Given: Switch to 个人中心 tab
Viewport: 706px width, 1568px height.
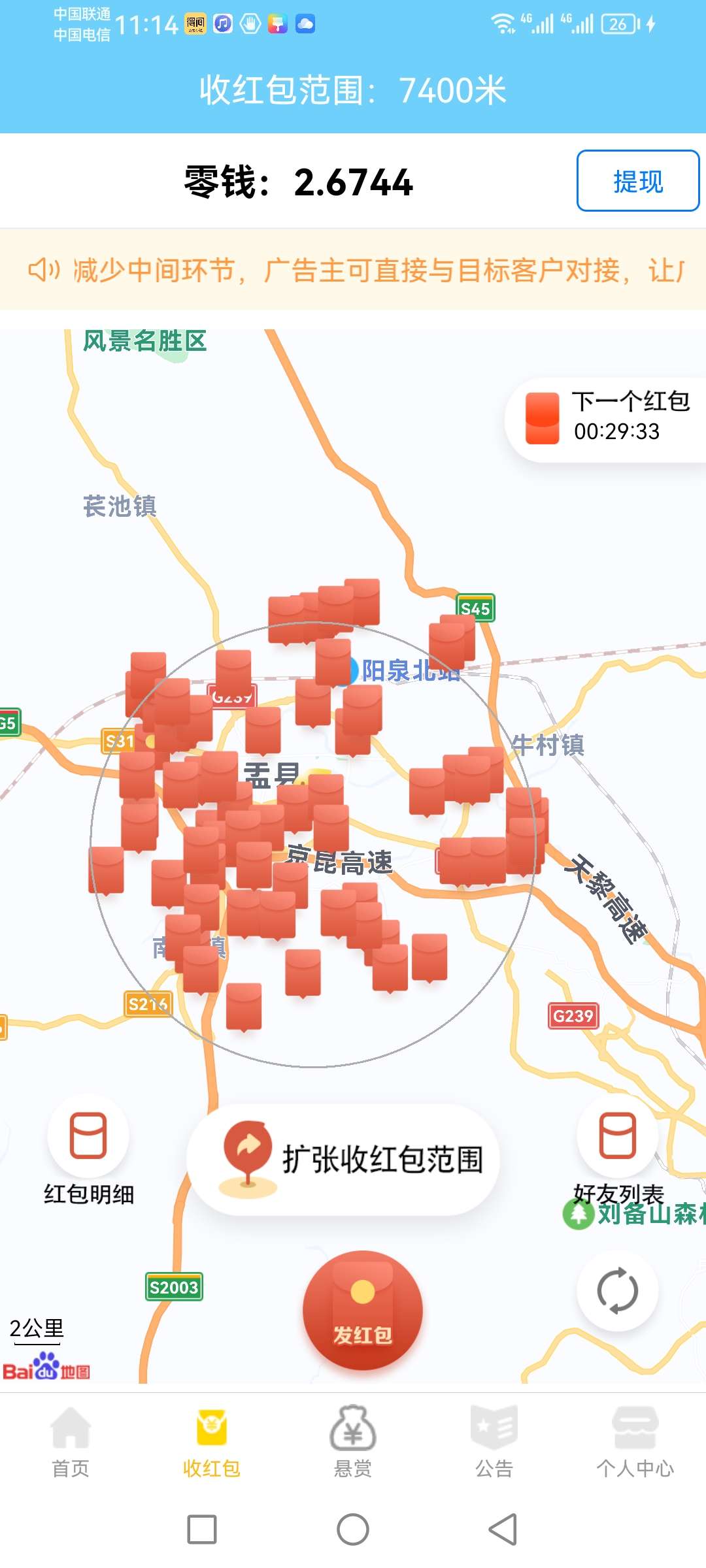Looking at the screenshot, I should click(x=635, y=1442).
